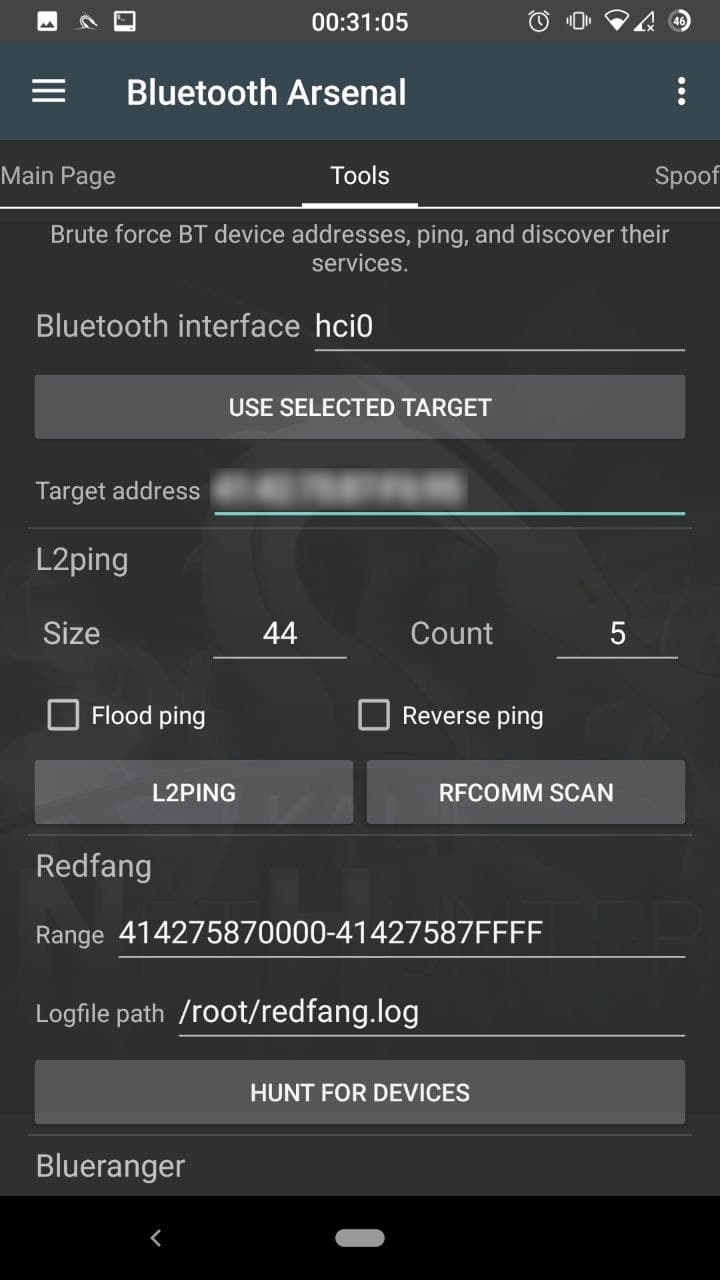Edit the Redfang Range field
The height and width of the screenshot is (1280, 720).
[400, 934]
